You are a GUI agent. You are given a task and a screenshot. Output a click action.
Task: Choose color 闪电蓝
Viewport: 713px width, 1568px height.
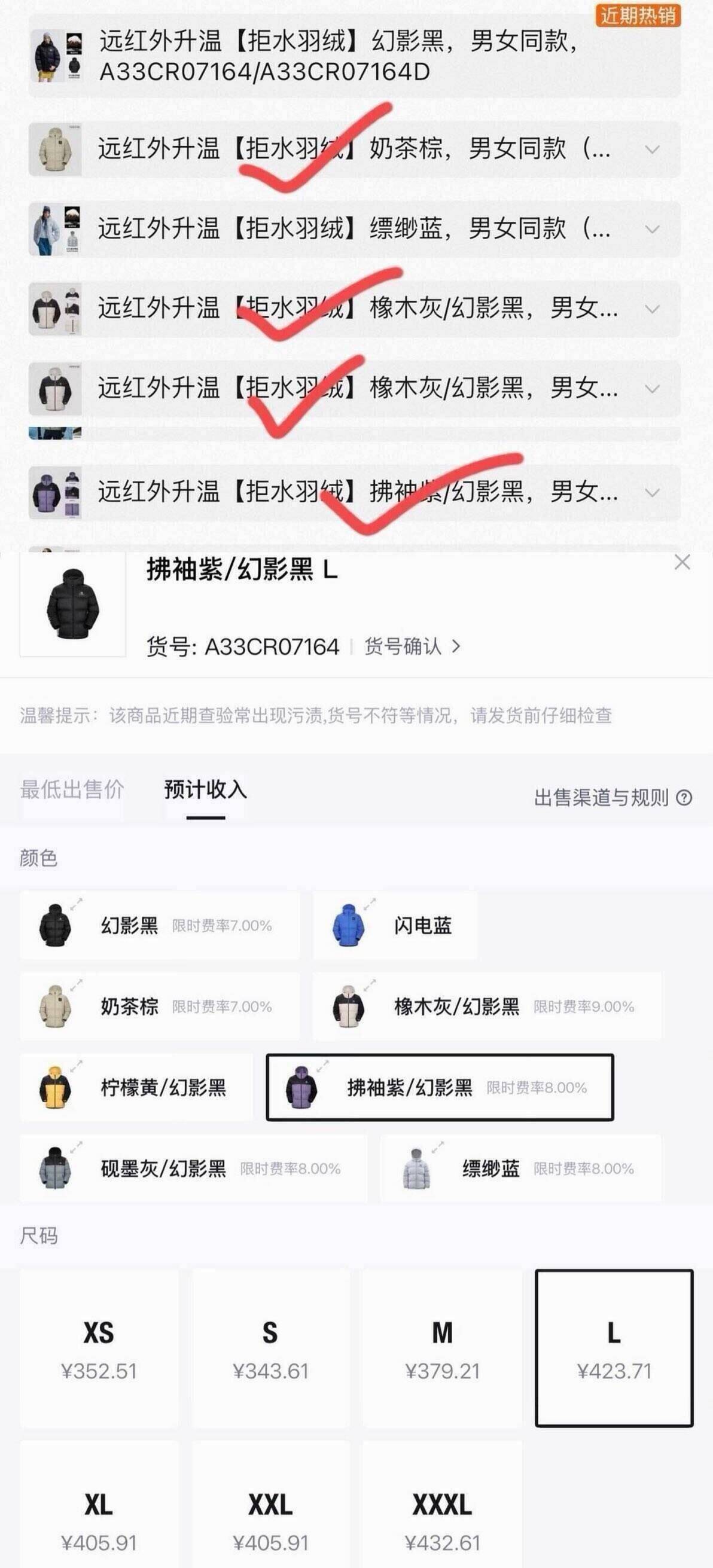point(395,925)
